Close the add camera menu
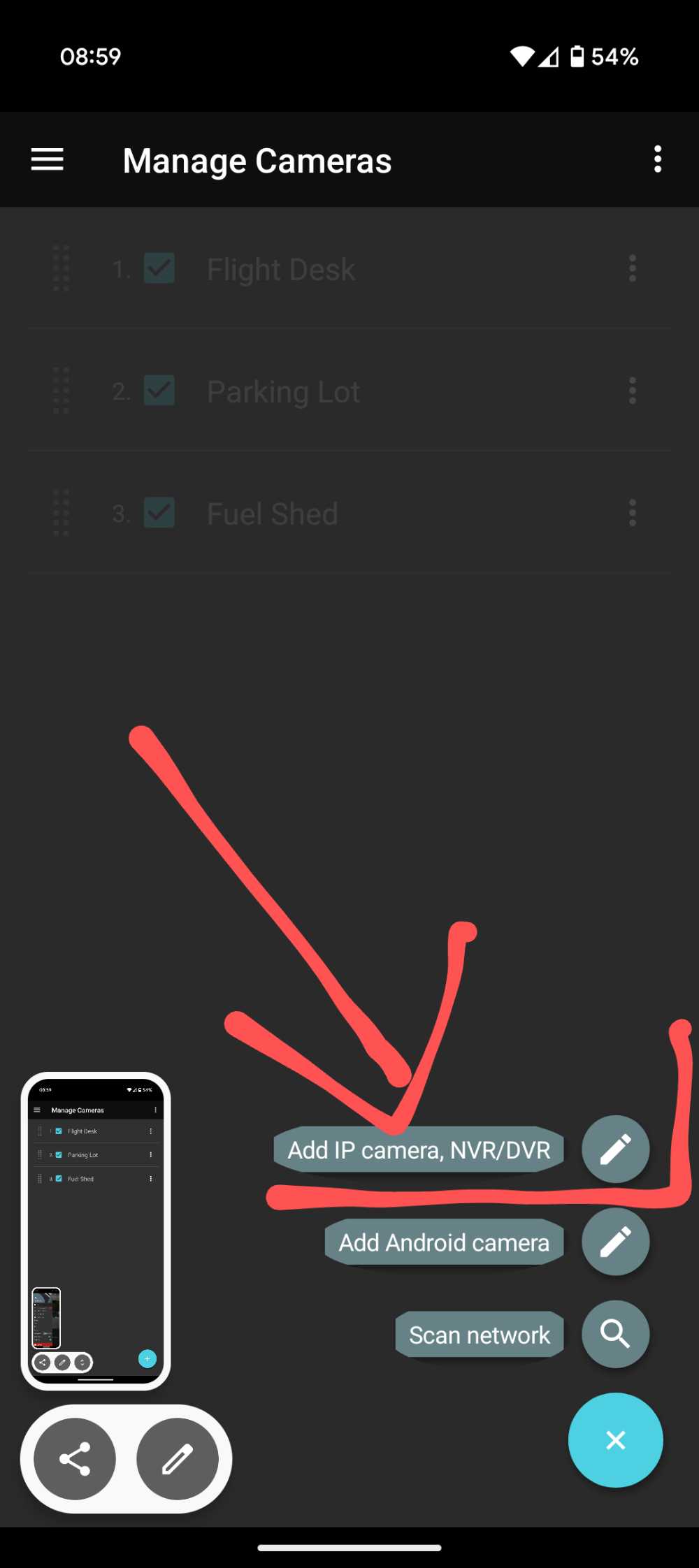Screen dimensions: 699x1568 [615, 1440]
